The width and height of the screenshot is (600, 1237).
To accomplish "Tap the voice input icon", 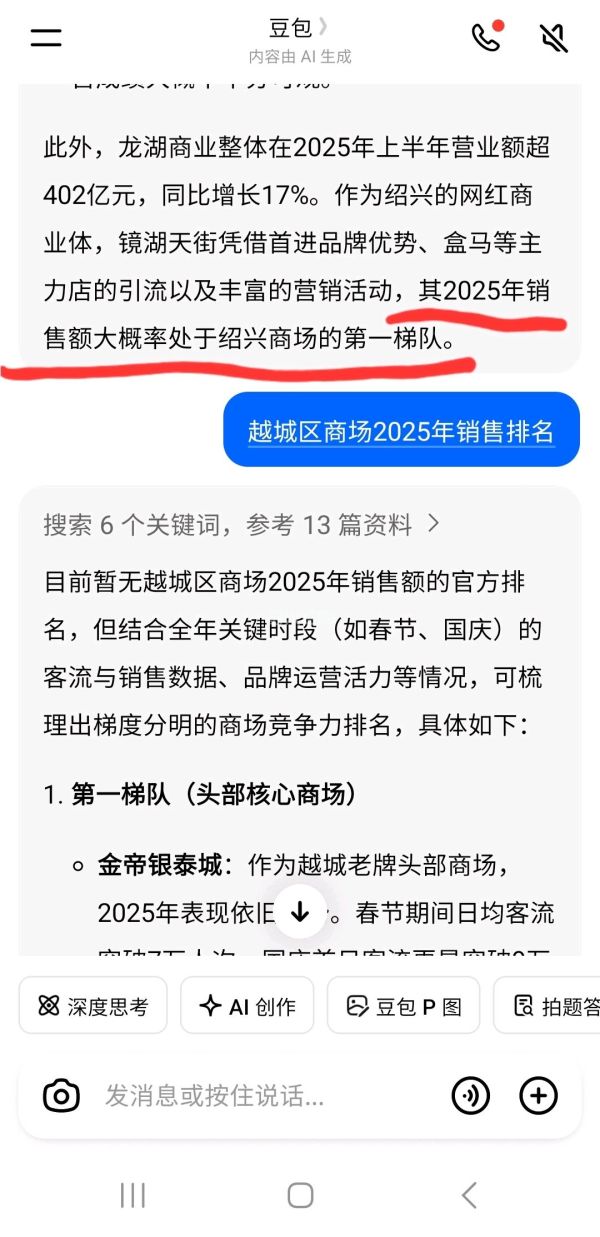I will coord(471,1096).
